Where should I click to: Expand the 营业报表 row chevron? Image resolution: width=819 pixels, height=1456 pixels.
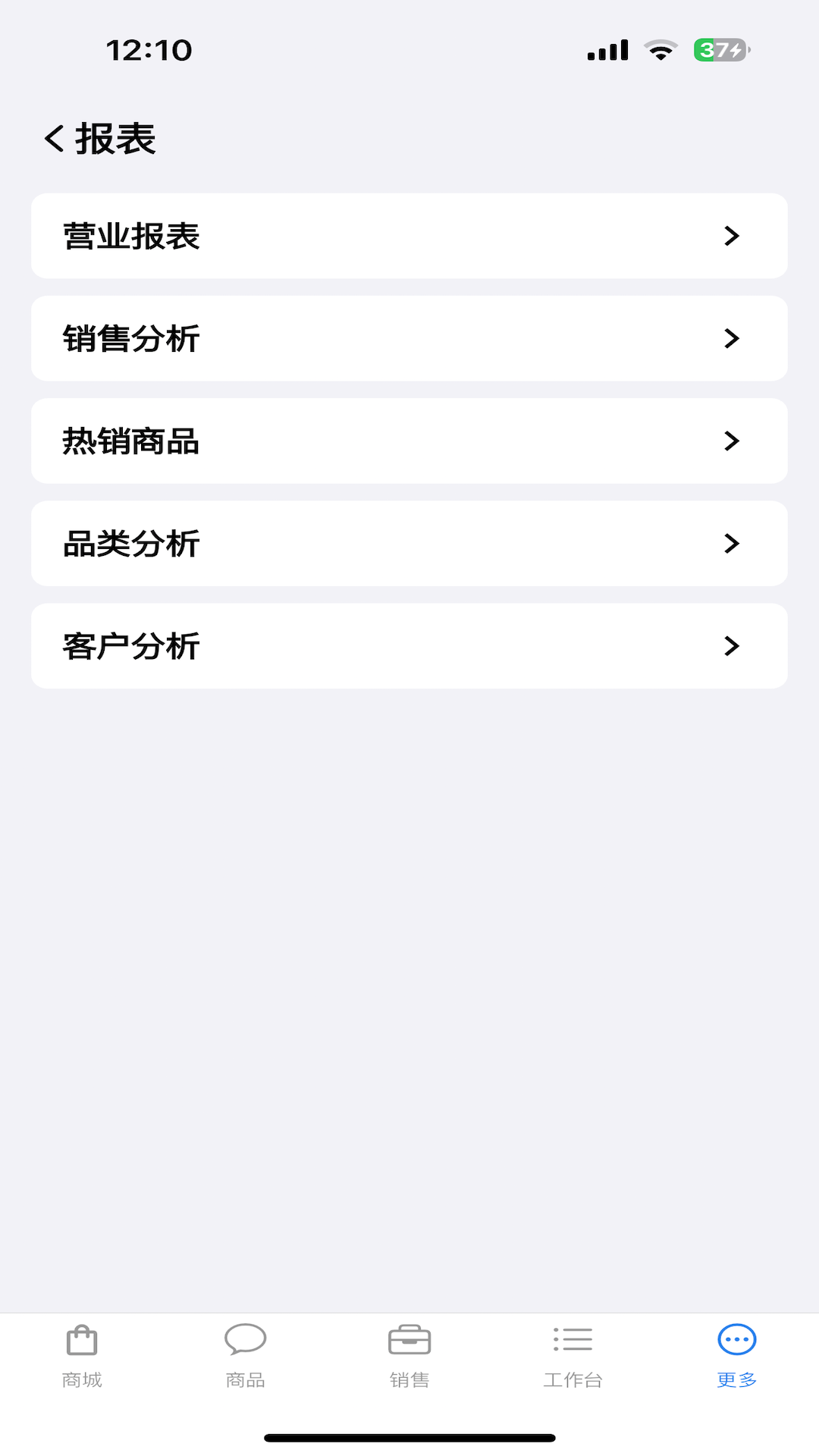point(732,236)
